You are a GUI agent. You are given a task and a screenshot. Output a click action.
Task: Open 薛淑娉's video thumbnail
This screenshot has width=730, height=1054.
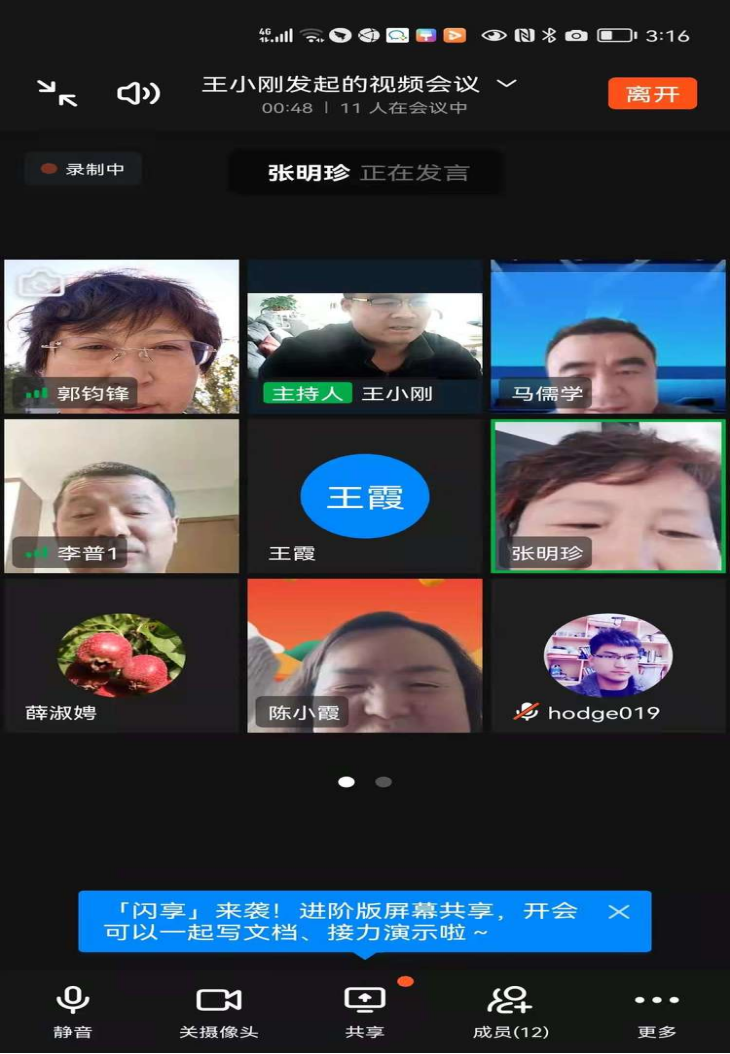point(121,655)
